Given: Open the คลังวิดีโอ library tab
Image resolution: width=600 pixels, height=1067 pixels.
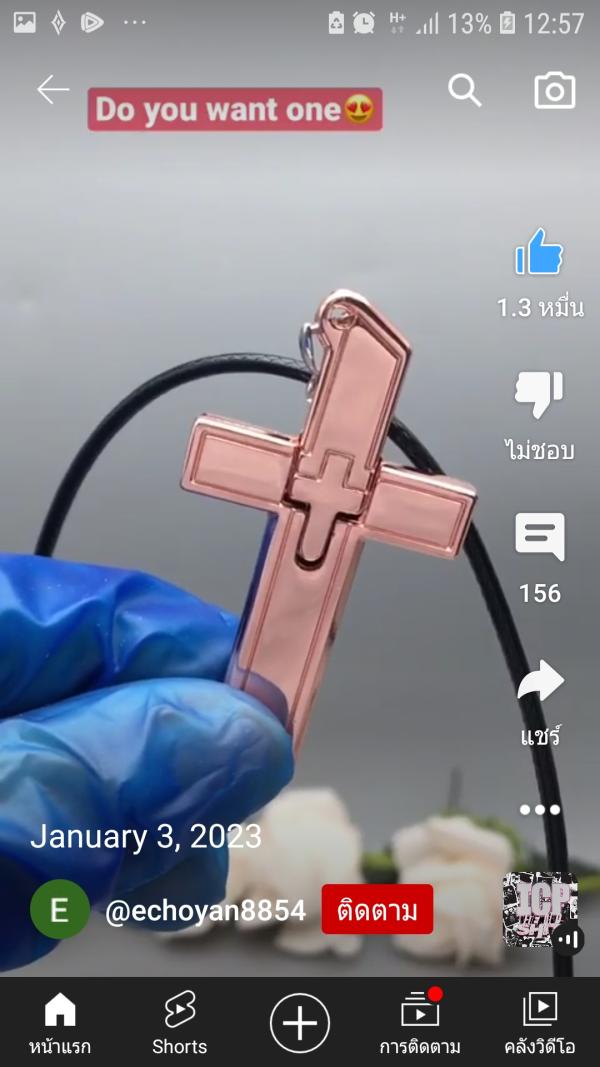Looking at the screenshot, I should point(540,1023).
